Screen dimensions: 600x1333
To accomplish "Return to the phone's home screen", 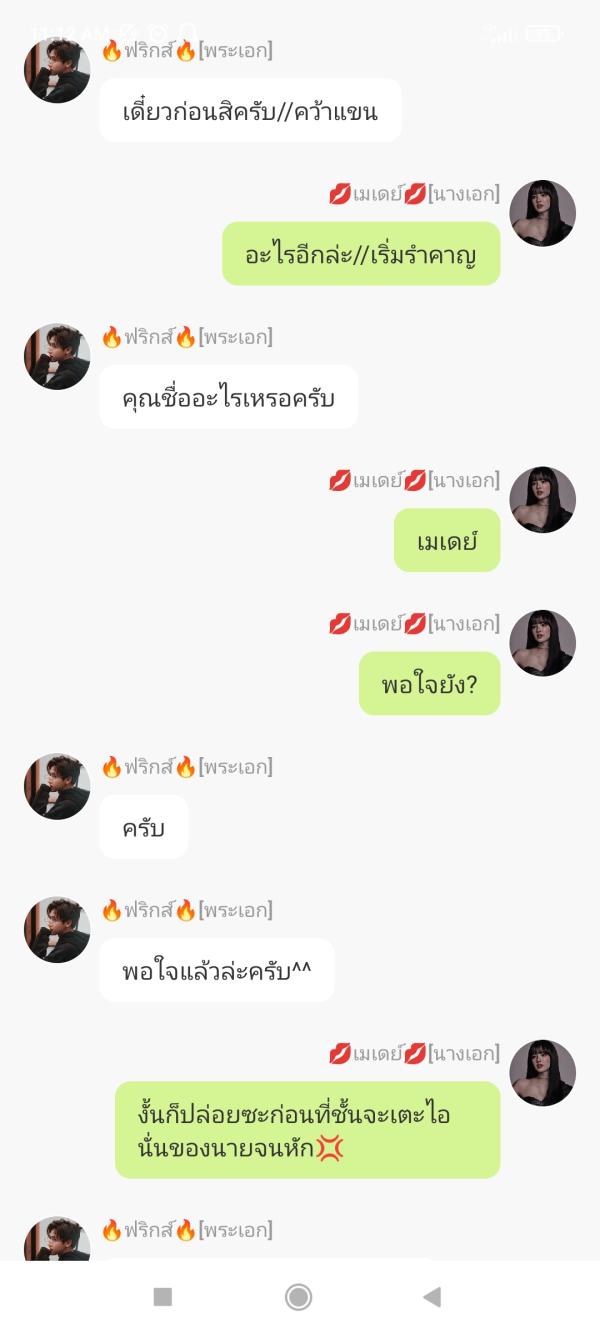I will tap(298, 1297).
